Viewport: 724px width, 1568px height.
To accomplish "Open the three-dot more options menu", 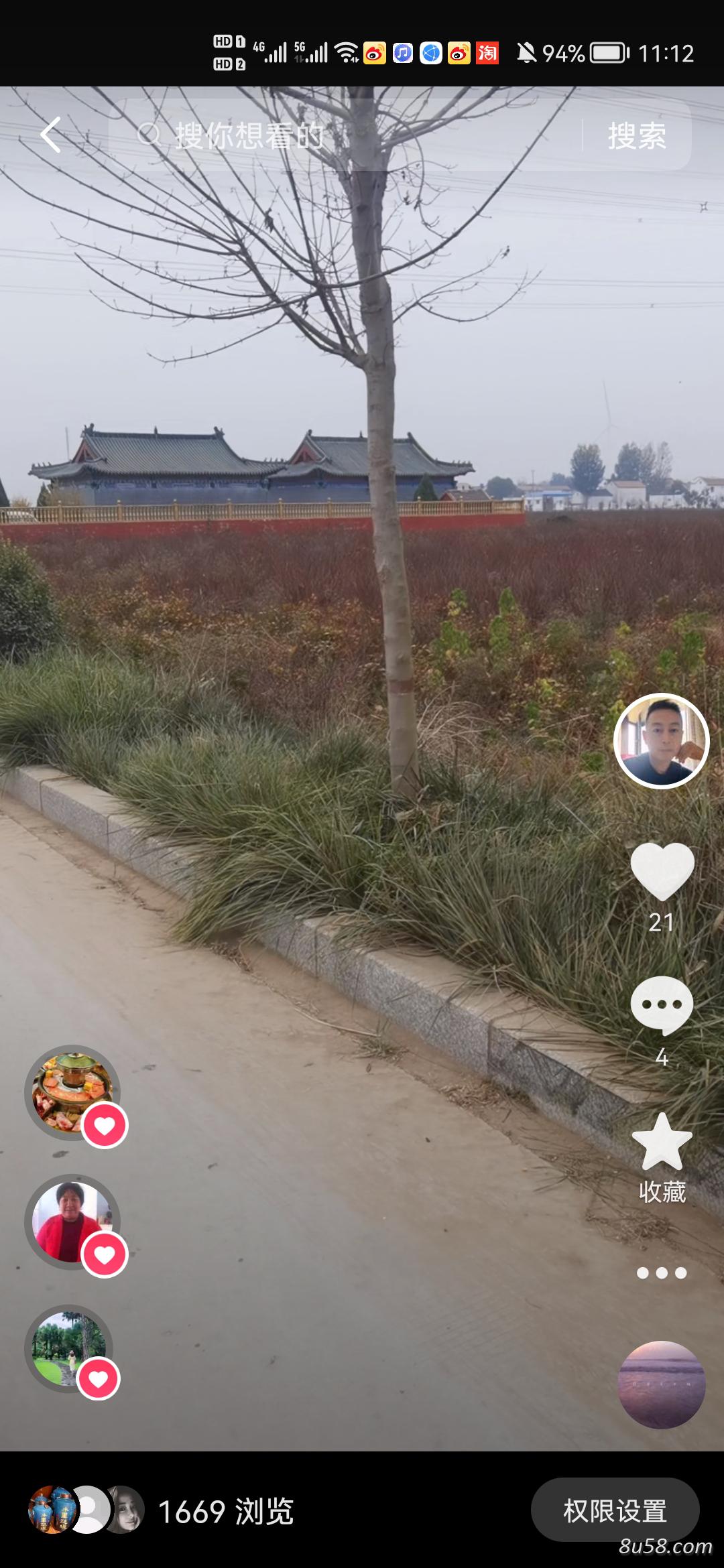I will pyautogui.click(x=662, y=1272).
